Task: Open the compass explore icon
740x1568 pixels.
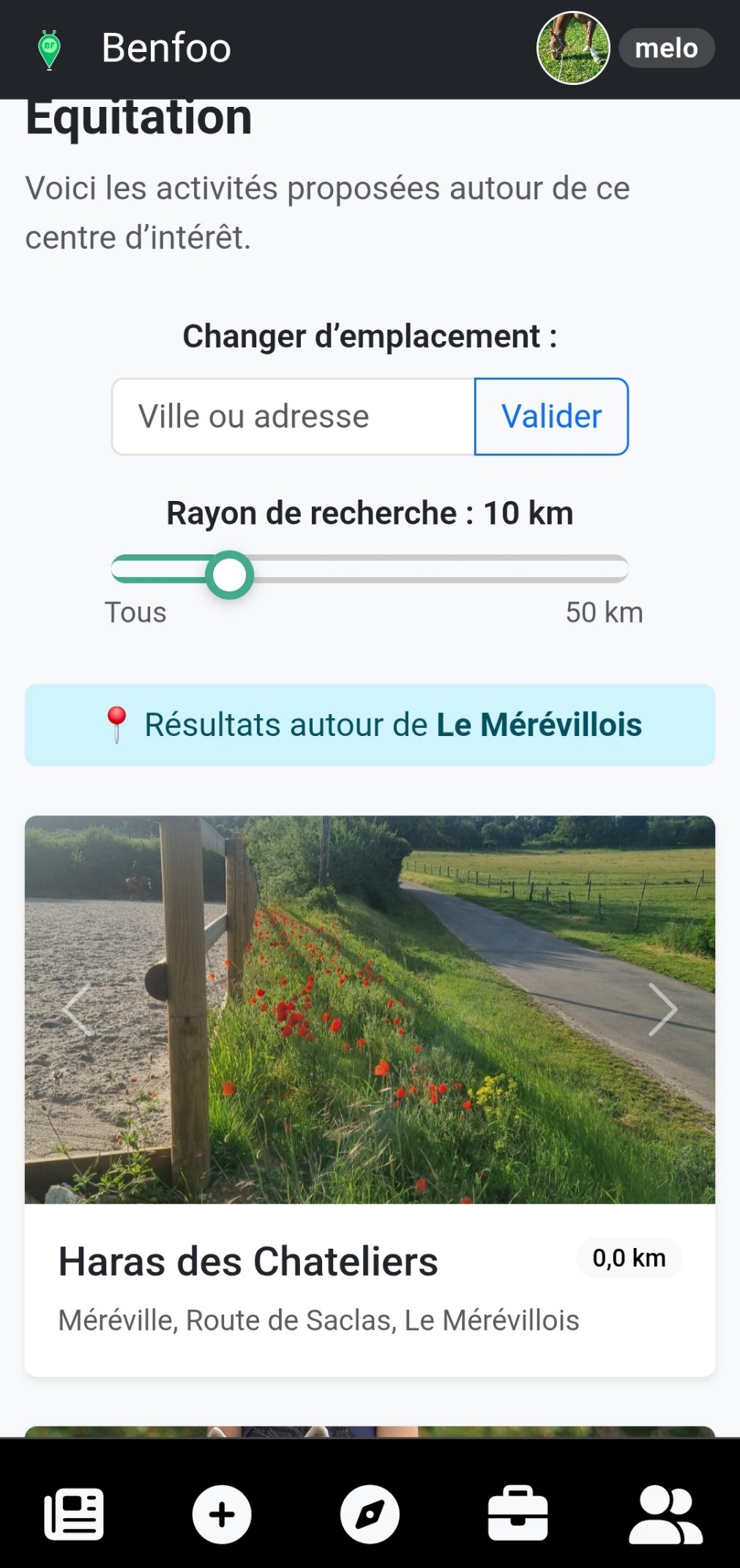Action: tap(370, 1515)
